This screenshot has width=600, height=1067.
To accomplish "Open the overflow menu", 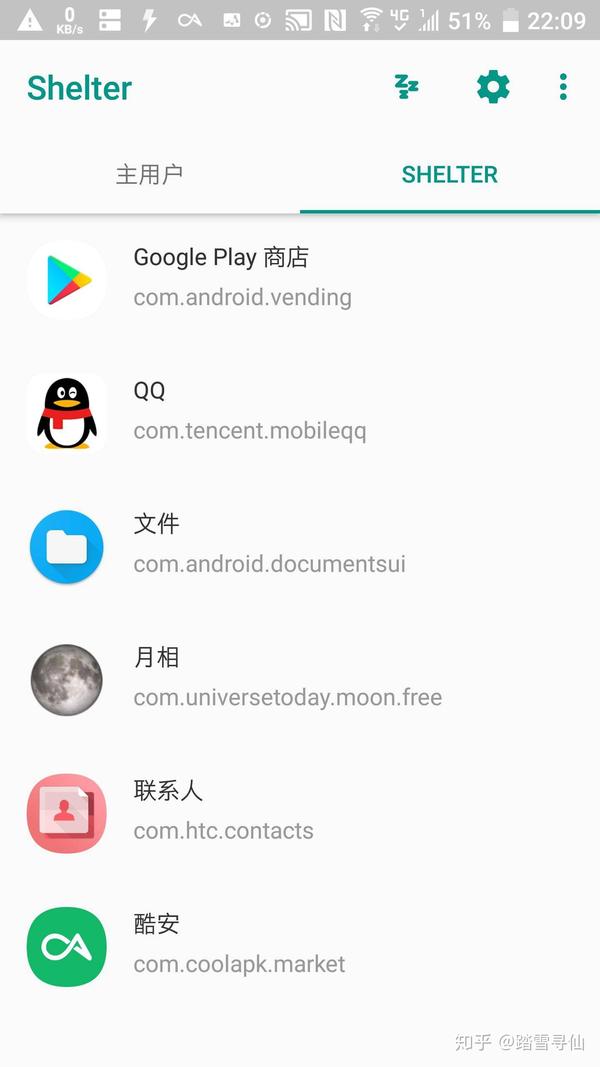I will coord(563,88).
